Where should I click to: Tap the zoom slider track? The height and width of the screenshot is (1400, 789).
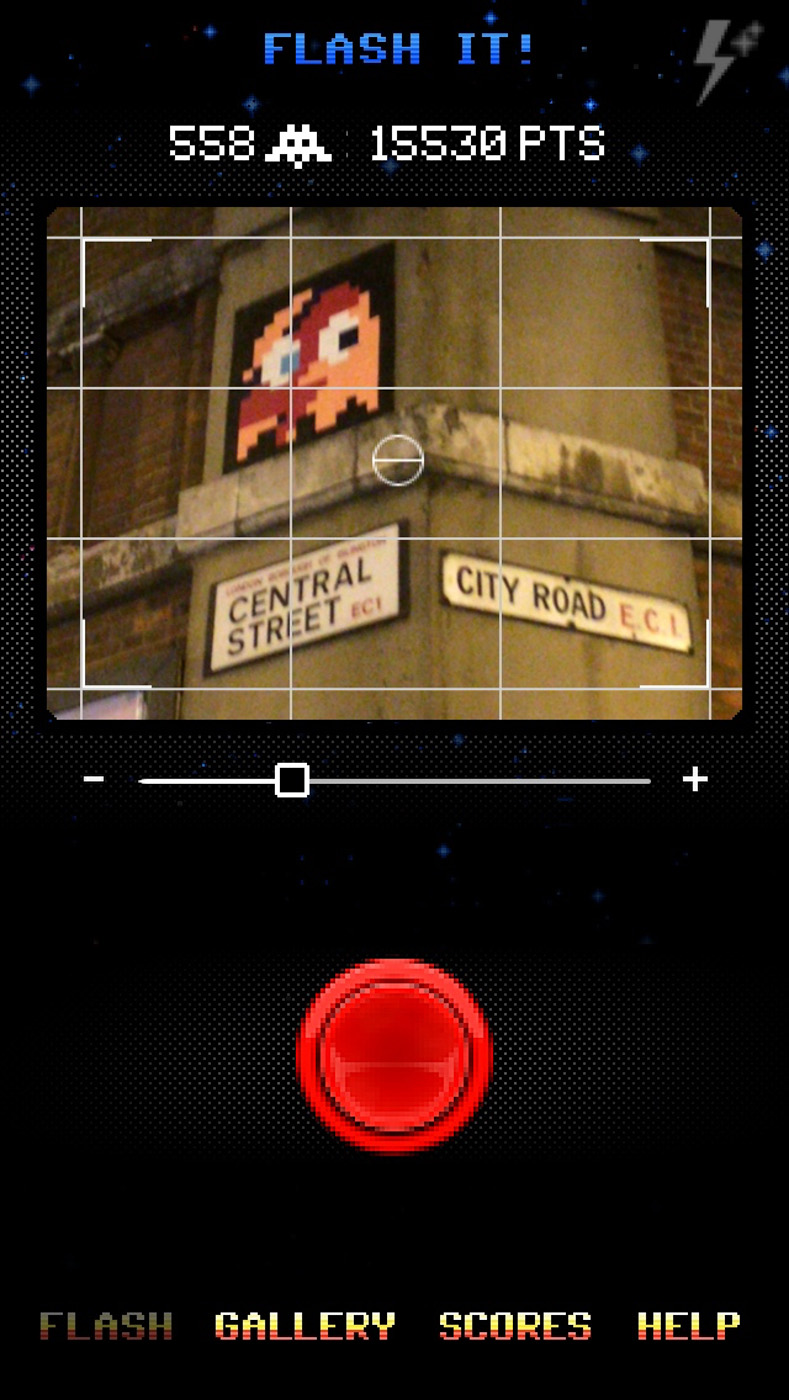[395, 781]
